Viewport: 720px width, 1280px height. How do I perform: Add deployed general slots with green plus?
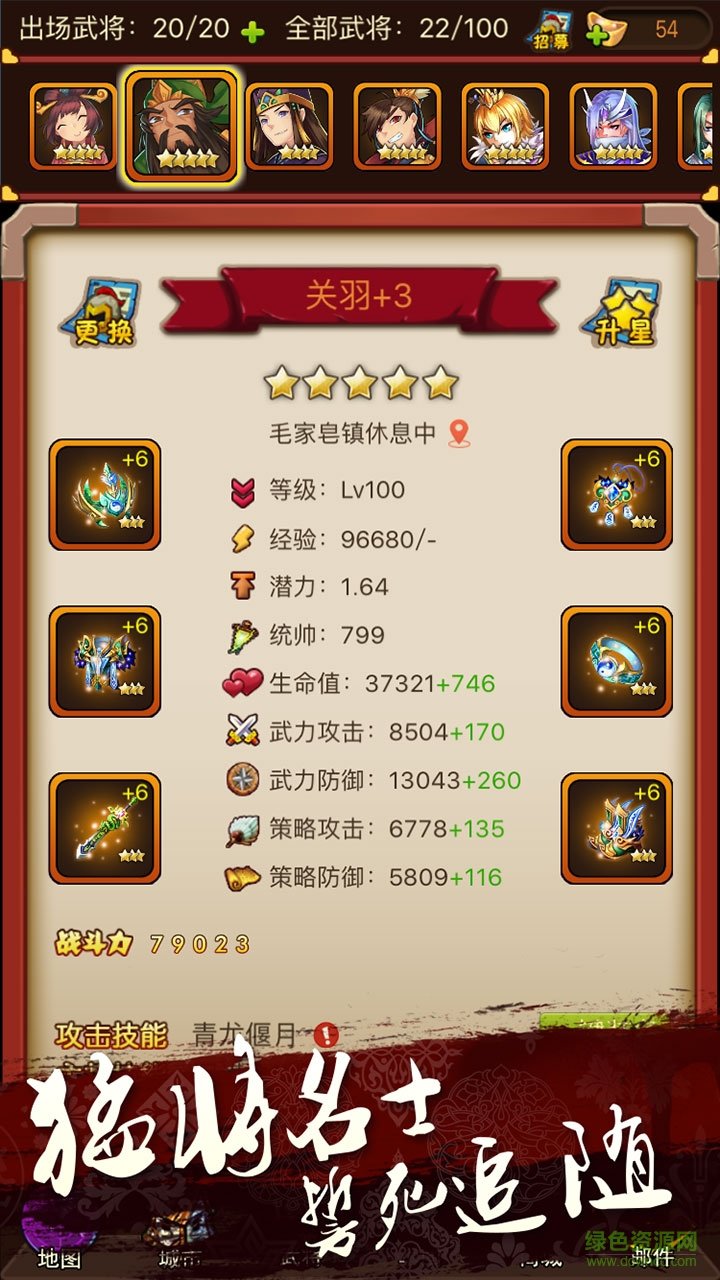click(x=254, y=32)
